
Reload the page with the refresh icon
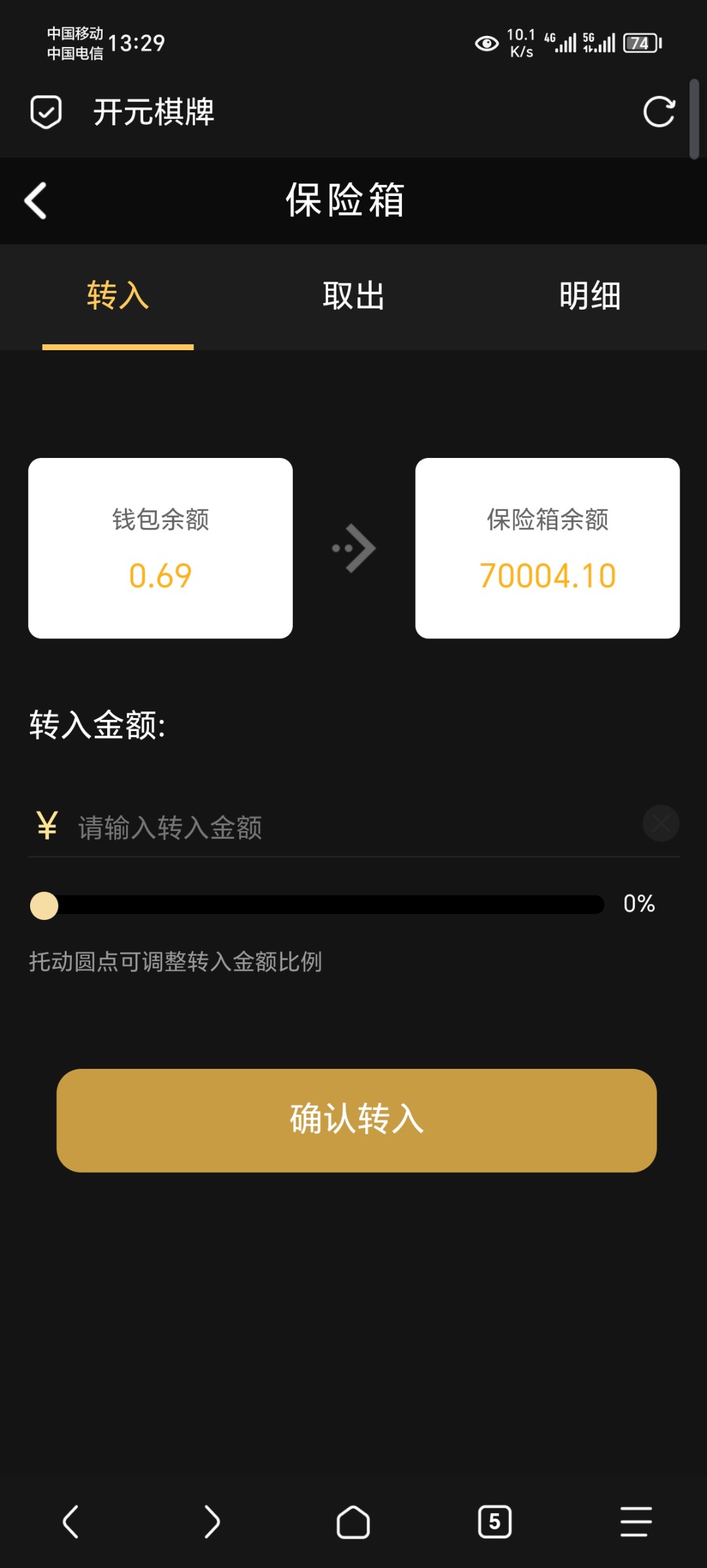click(x=659, y=112)
